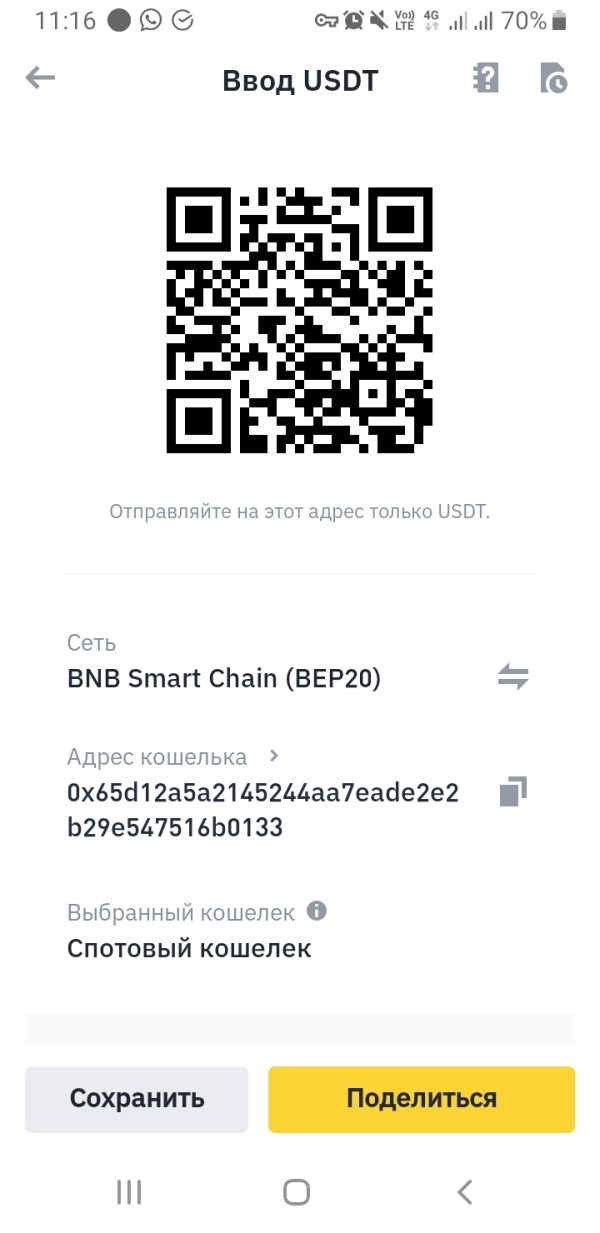Open the deposit help guide icon
The height and width of the screenshot is (1233, 600).
click(485, 79)
